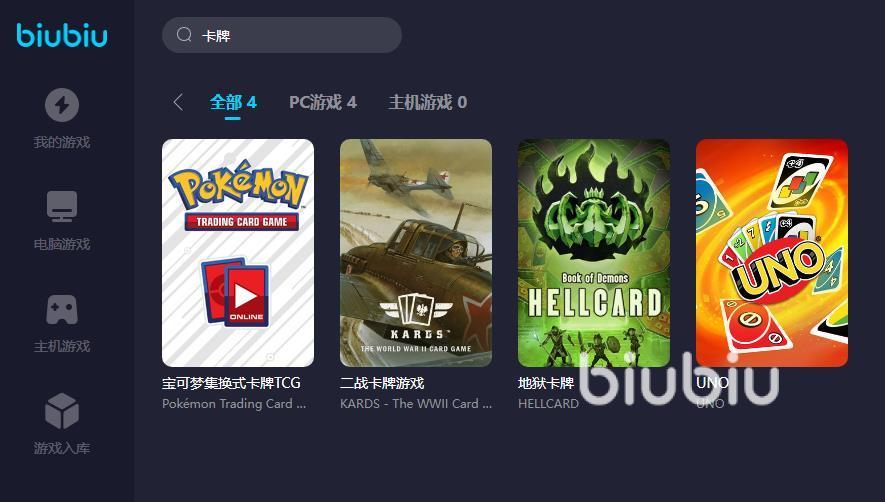Open the 宝可梦集换式卡牌TCG game card
This screenshot has height=502, width=885.
pyautogui.click(x=238, y=253)
